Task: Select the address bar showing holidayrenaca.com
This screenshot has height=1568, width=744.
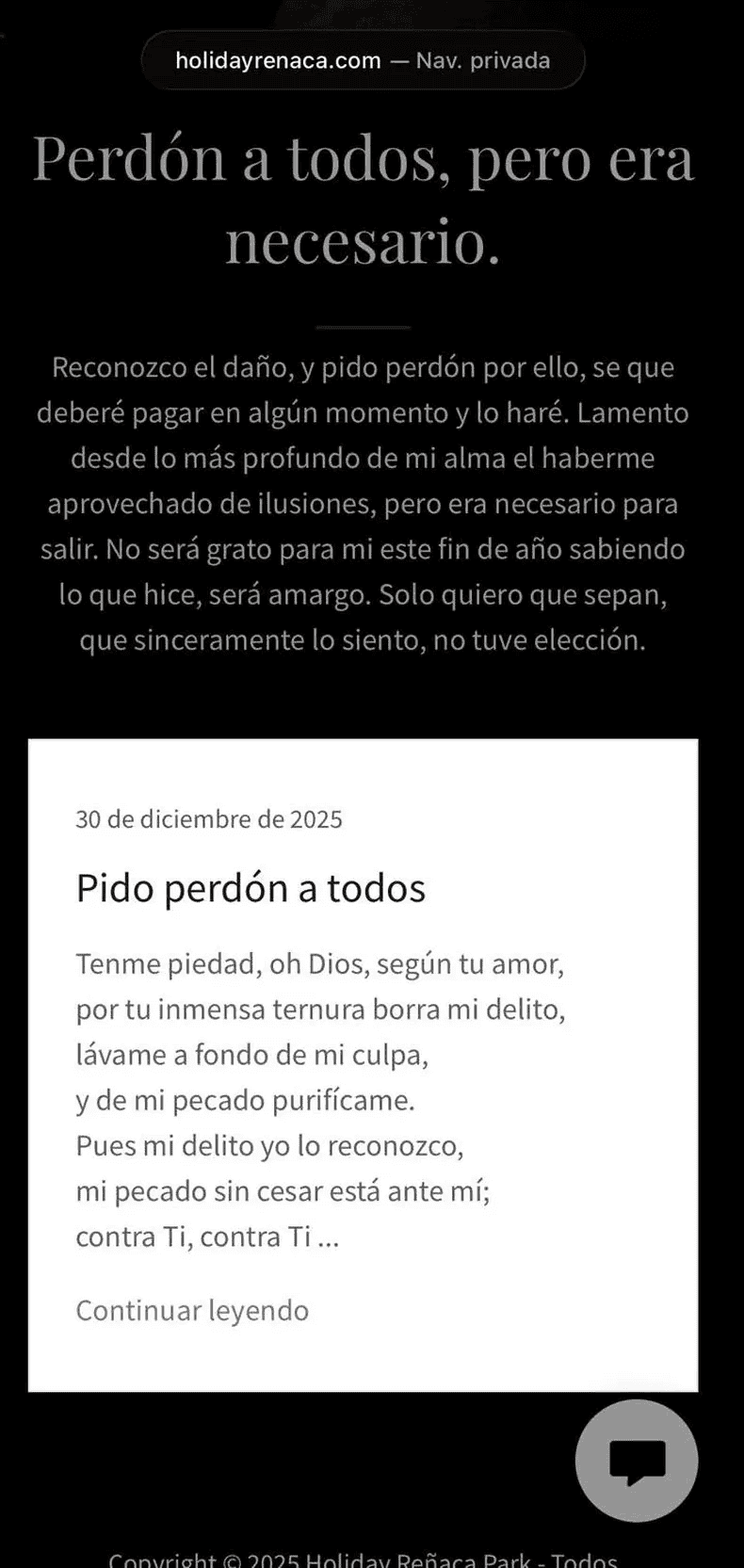Action: pos(364,60)
